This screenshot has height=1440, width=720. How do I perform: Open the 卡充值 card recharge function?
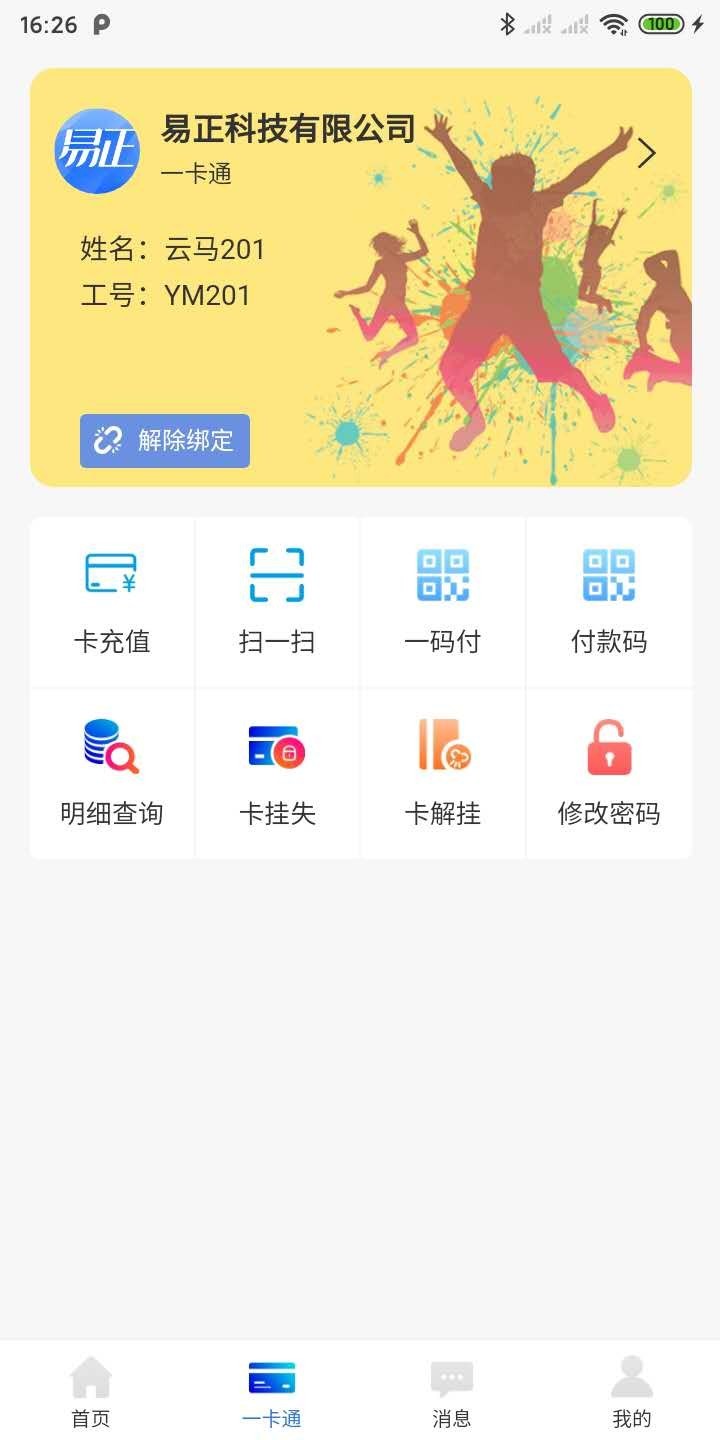(x=111, y=600)
